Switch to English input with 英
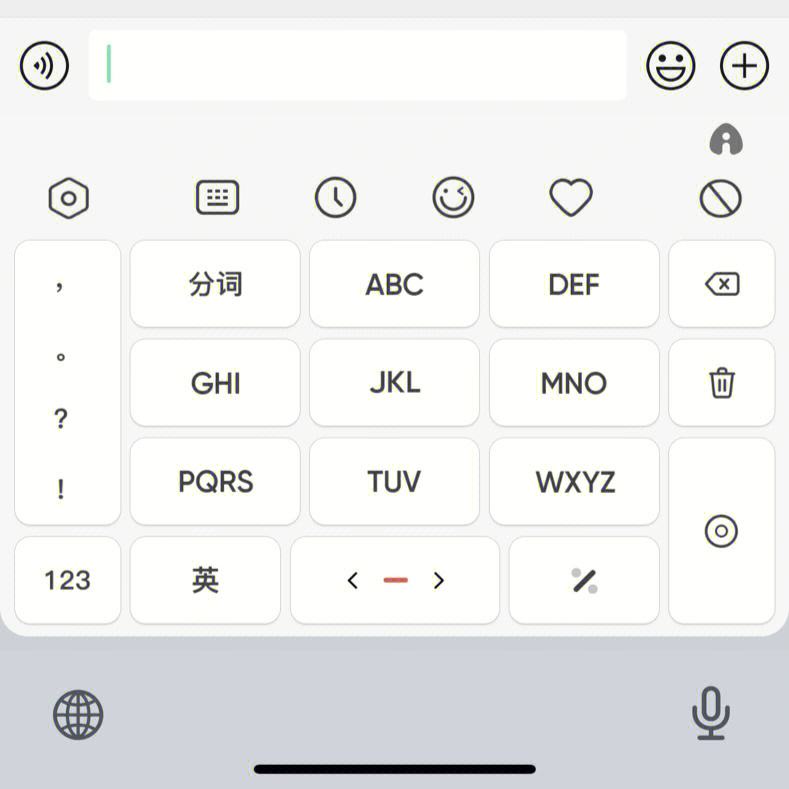789x789 pixels. (205, 580)
